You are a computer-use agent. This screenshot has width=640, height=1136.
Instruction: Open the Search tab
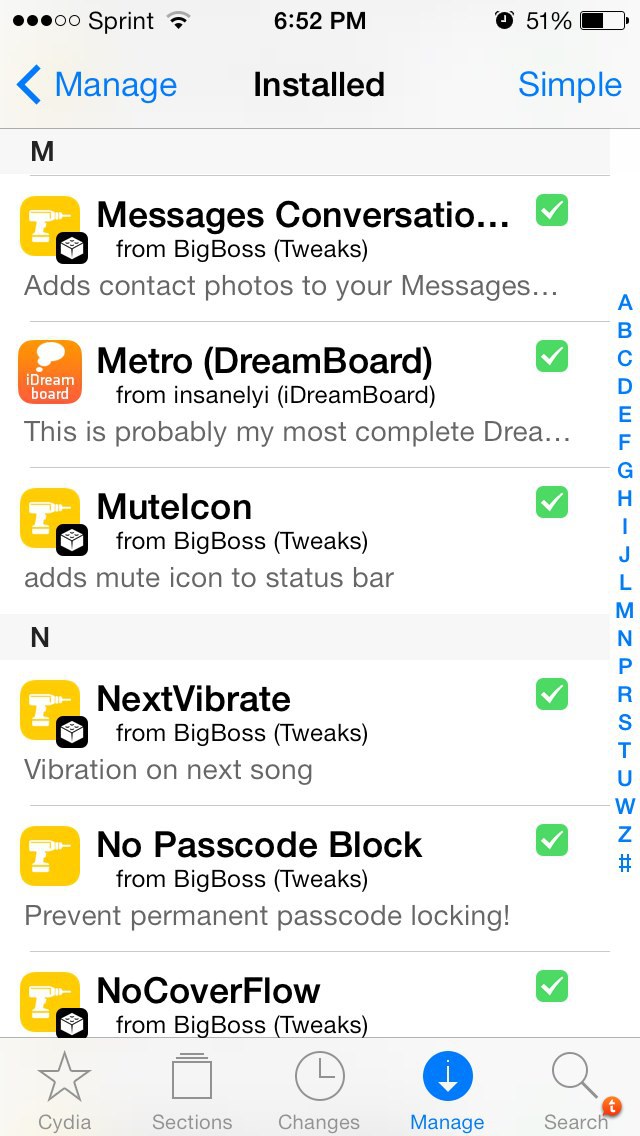coord(576,1090)
